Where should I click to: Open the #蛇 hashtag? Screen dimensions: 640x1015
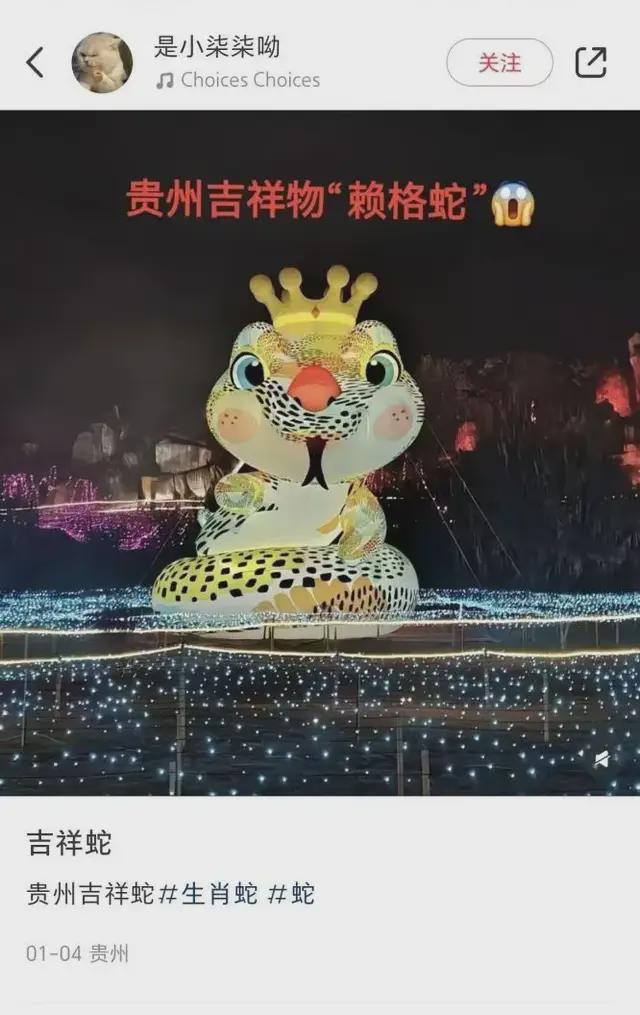pyautogui.click(x=292, y=893)
